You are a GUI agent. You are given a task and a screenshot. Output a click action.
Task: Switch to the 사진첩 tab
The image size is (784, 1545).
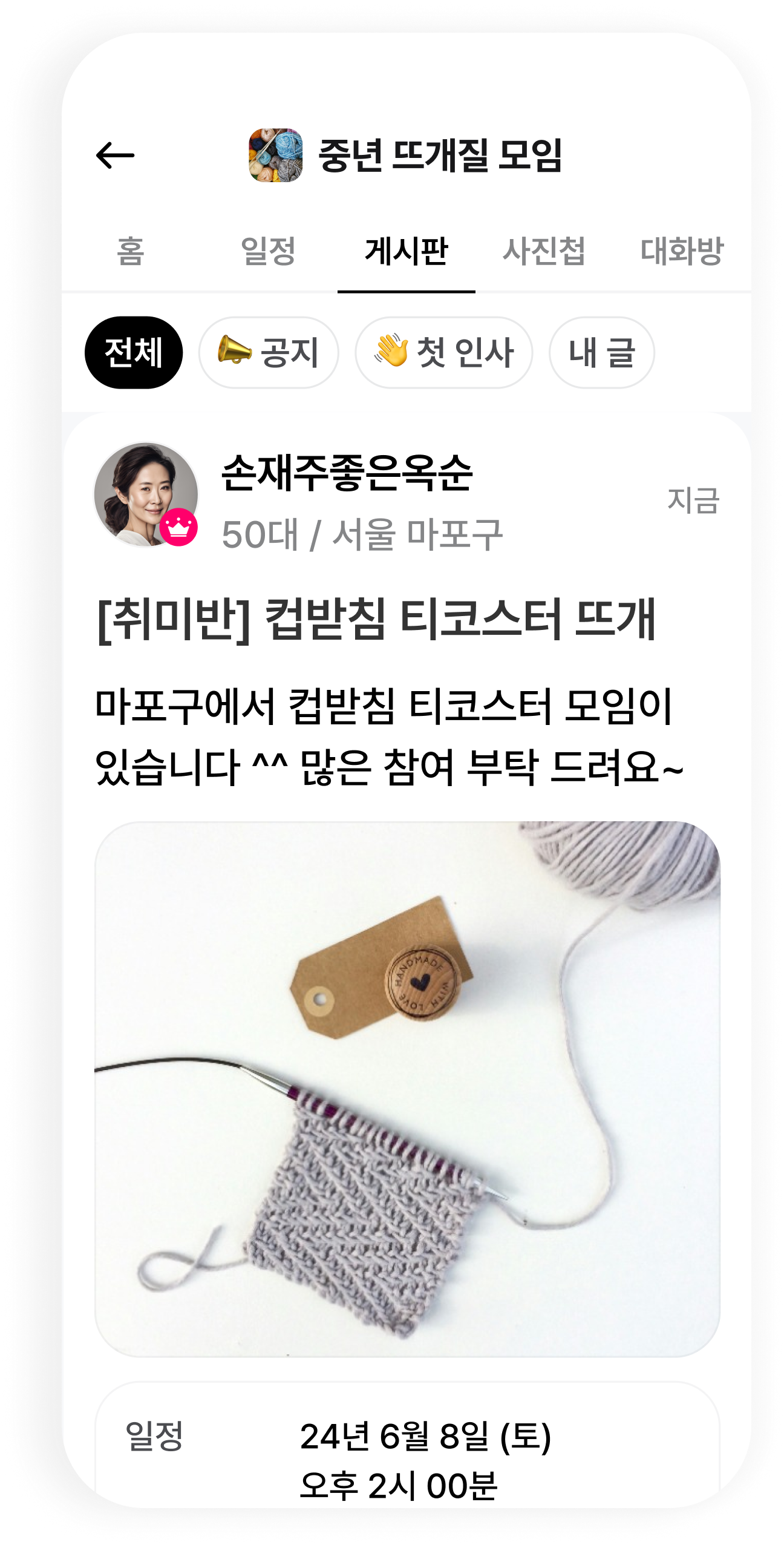point(544,251)
